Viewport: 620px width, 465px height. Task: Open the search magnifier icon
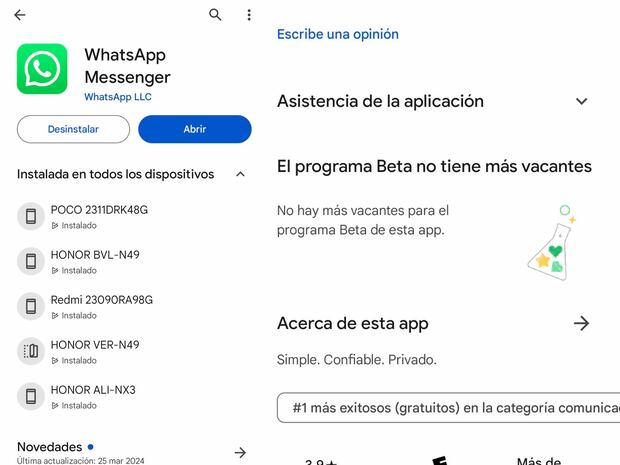[x=215, y=15]
